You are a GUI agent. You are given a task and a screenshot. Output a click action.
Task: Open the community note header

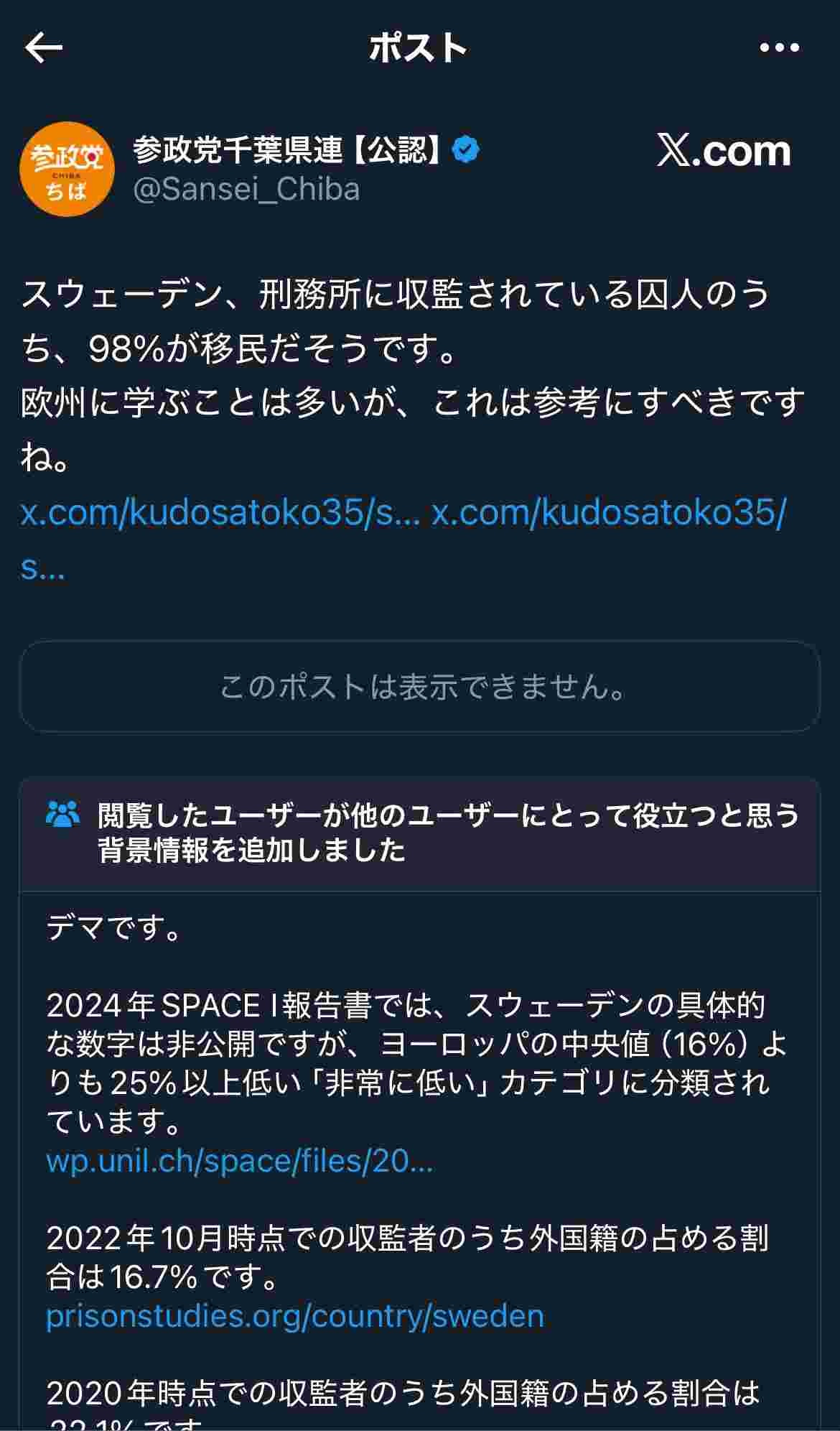point(420,833)
